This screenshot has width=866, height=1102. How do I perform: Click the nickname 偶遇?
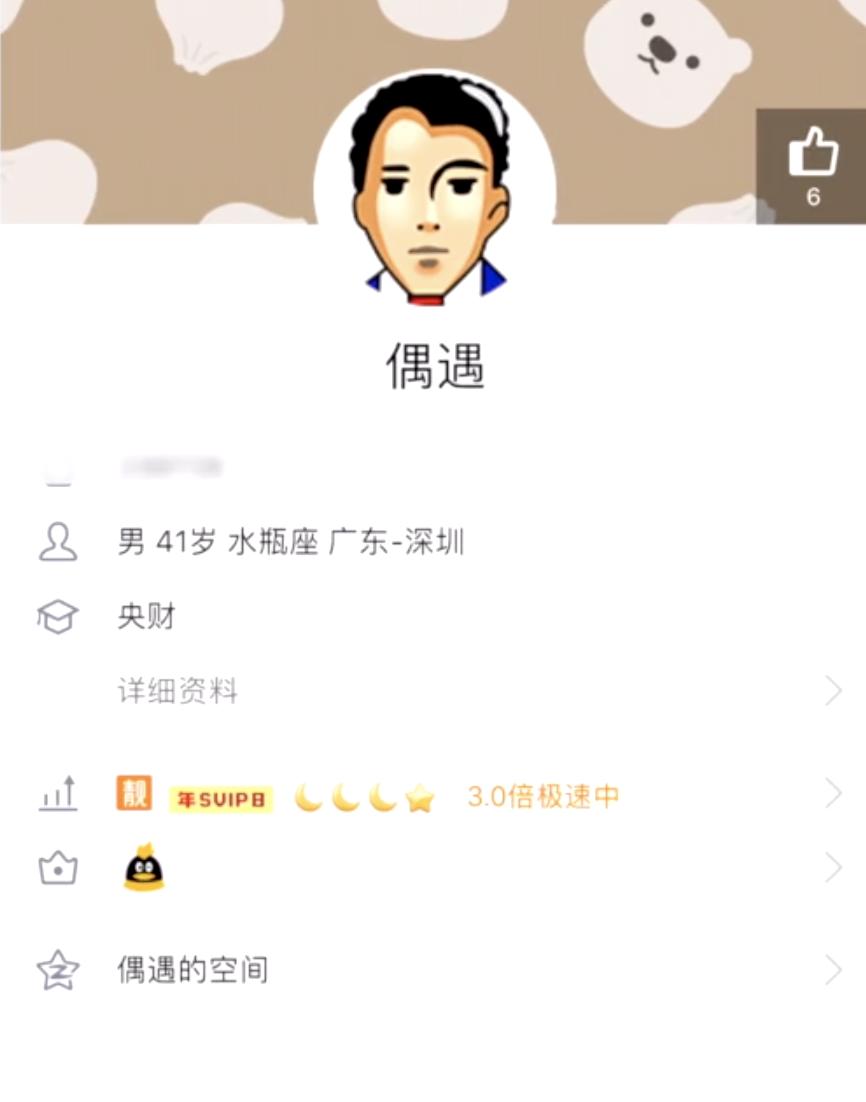[432, 366]
